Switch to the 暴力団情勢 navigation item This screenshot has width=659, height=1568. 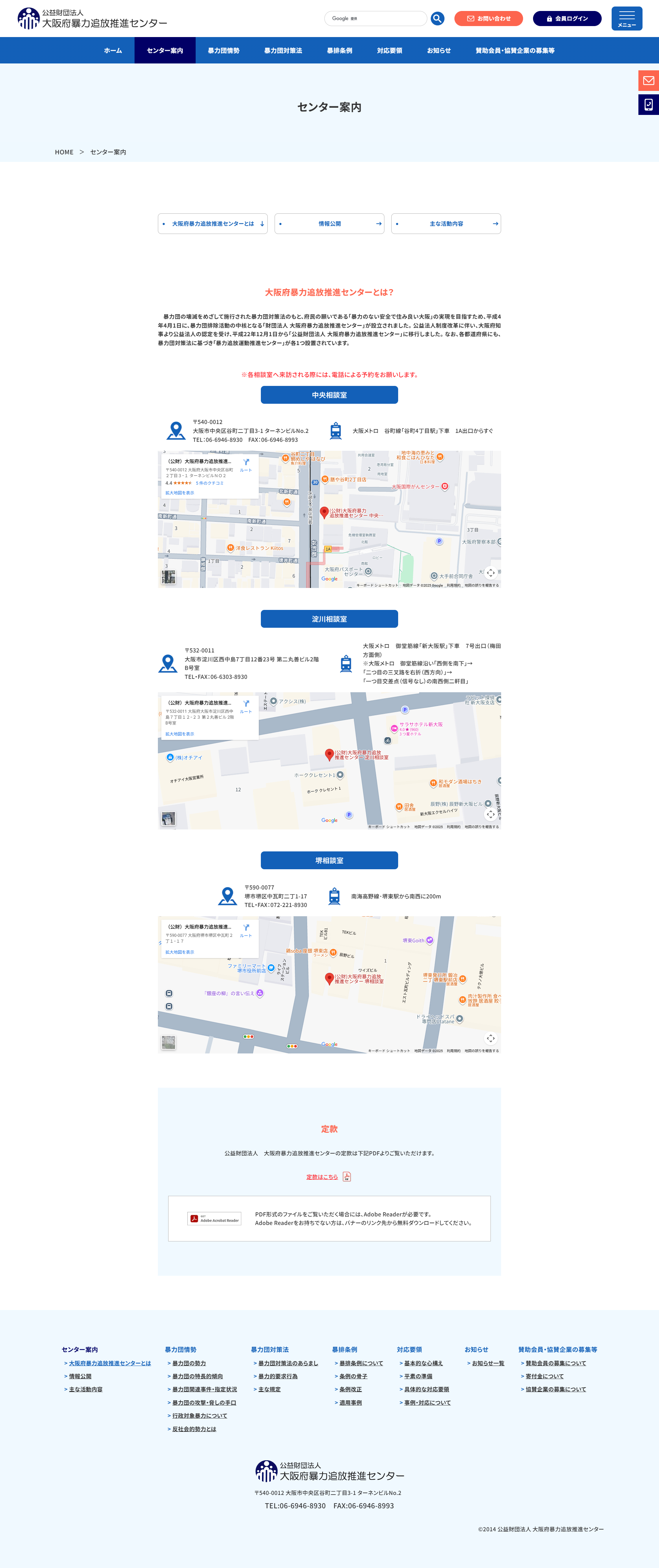coord(223,50)
